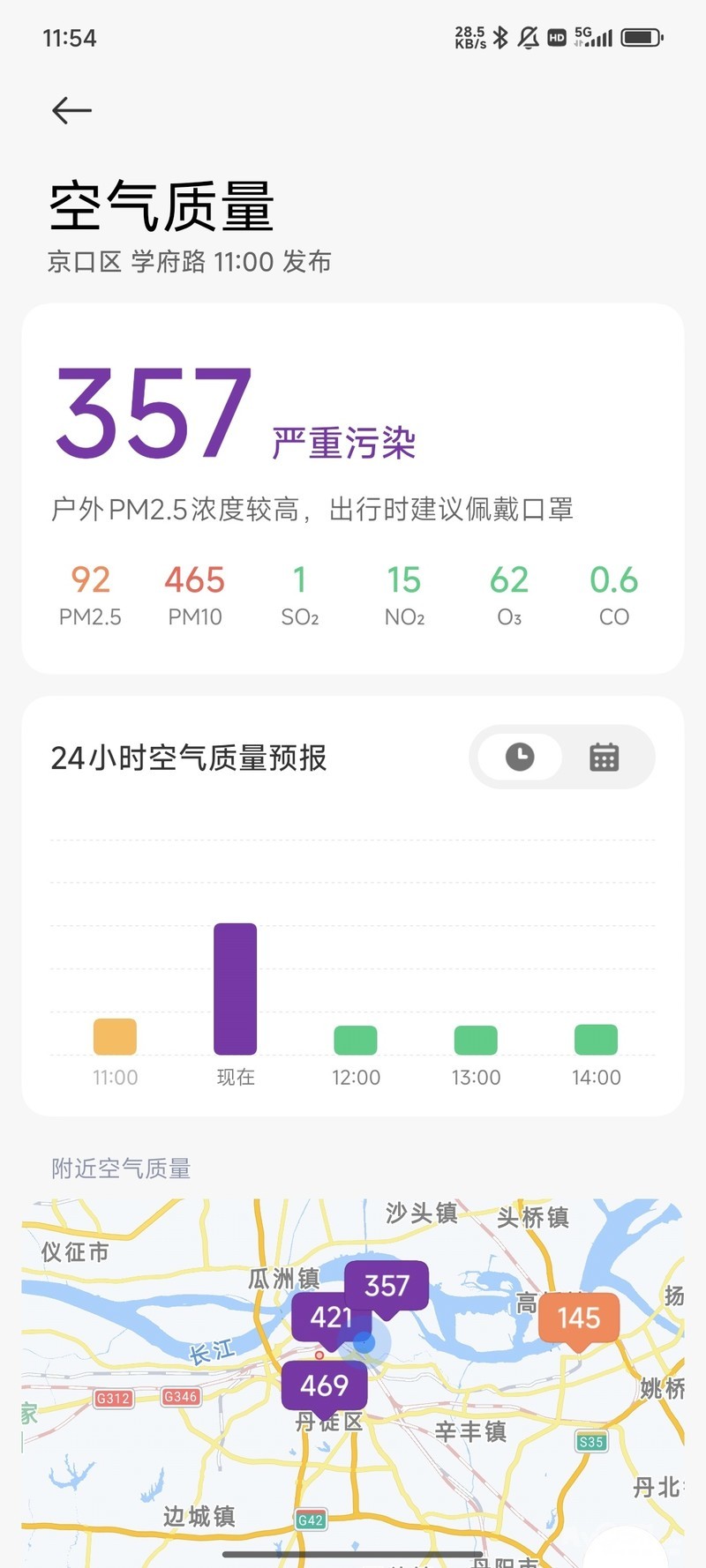Viewport: 706px width, 1568px height.
Task: Switch to the hourly clock forecast view
Action: pyautogui.click(x=520, y=757)
